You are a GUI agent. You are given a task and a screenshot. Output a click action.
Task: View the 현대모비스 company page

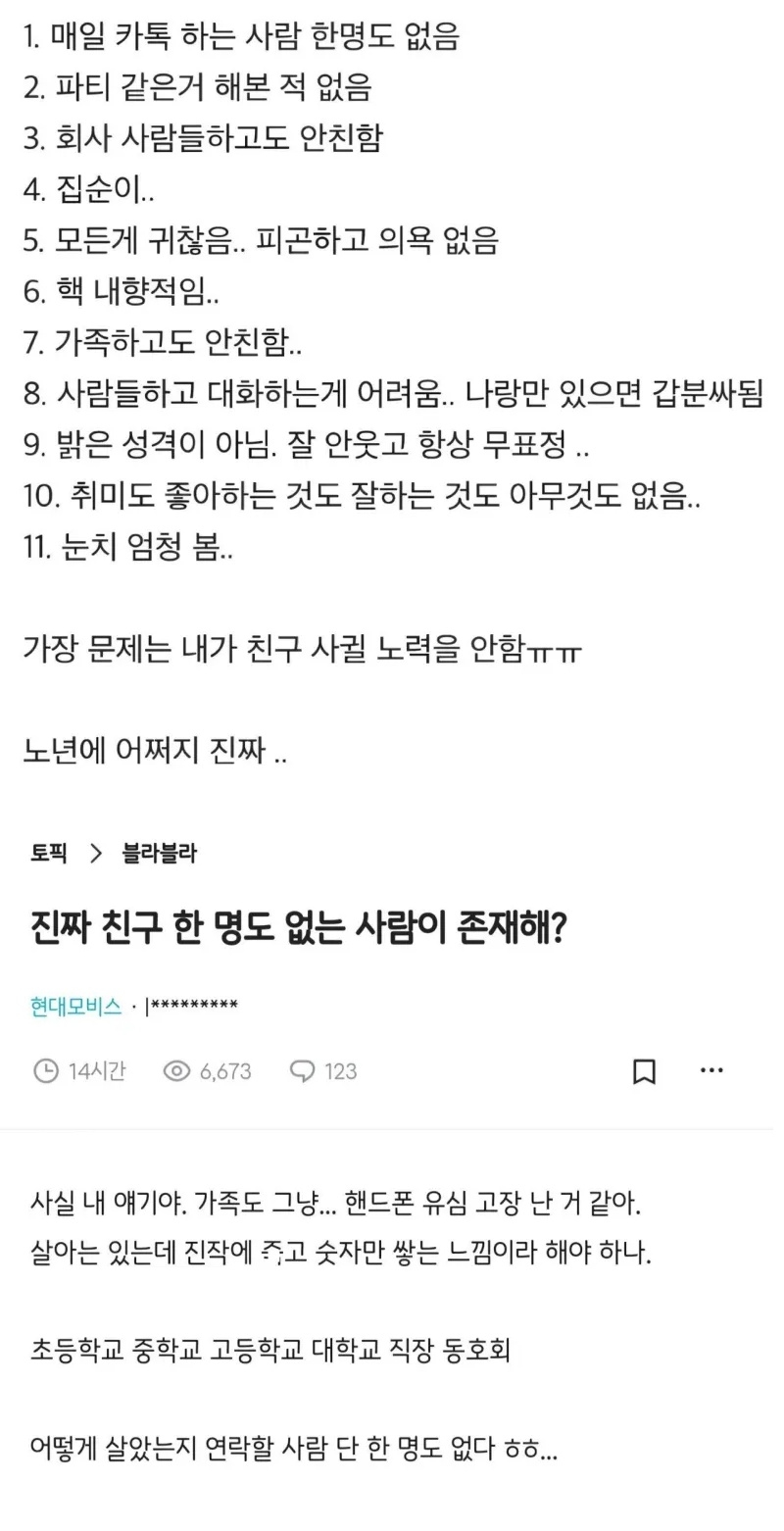[76, 1007]
